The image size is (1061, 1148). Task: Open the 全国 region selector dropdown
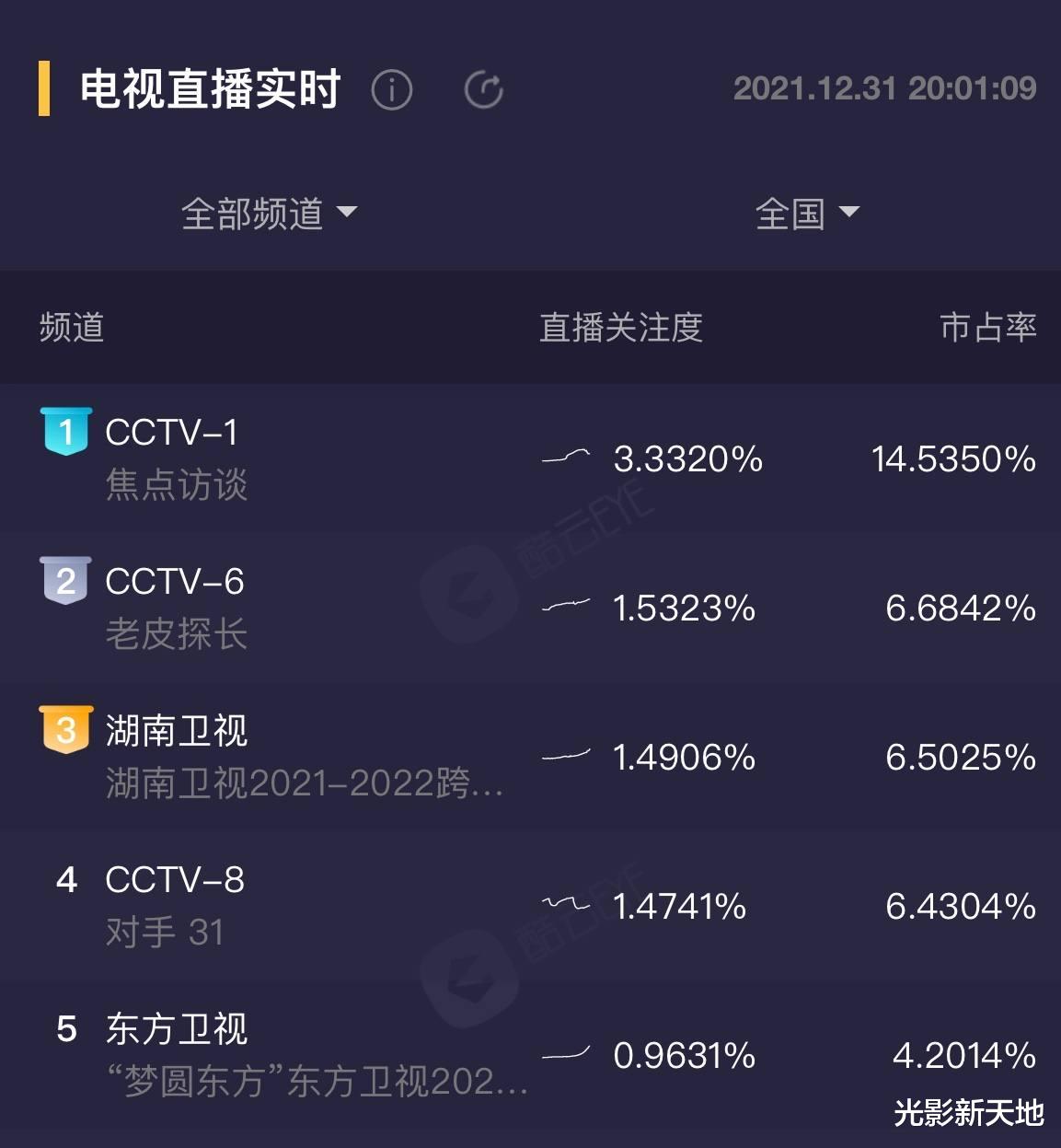[x=808, y=212]
